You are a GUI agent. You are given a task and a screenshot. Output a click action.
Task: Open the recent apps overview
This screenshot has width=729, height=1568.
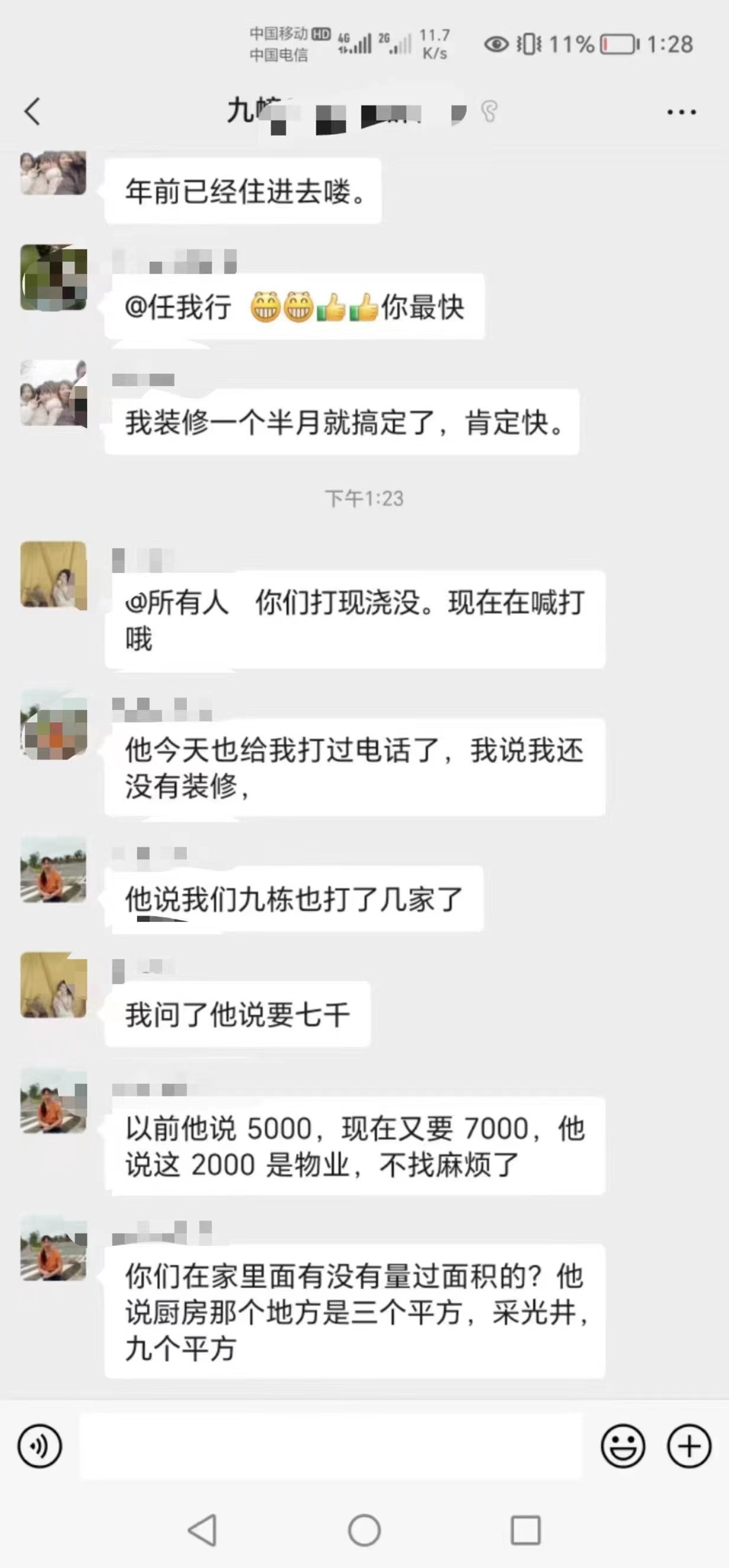pos(525,1530)
